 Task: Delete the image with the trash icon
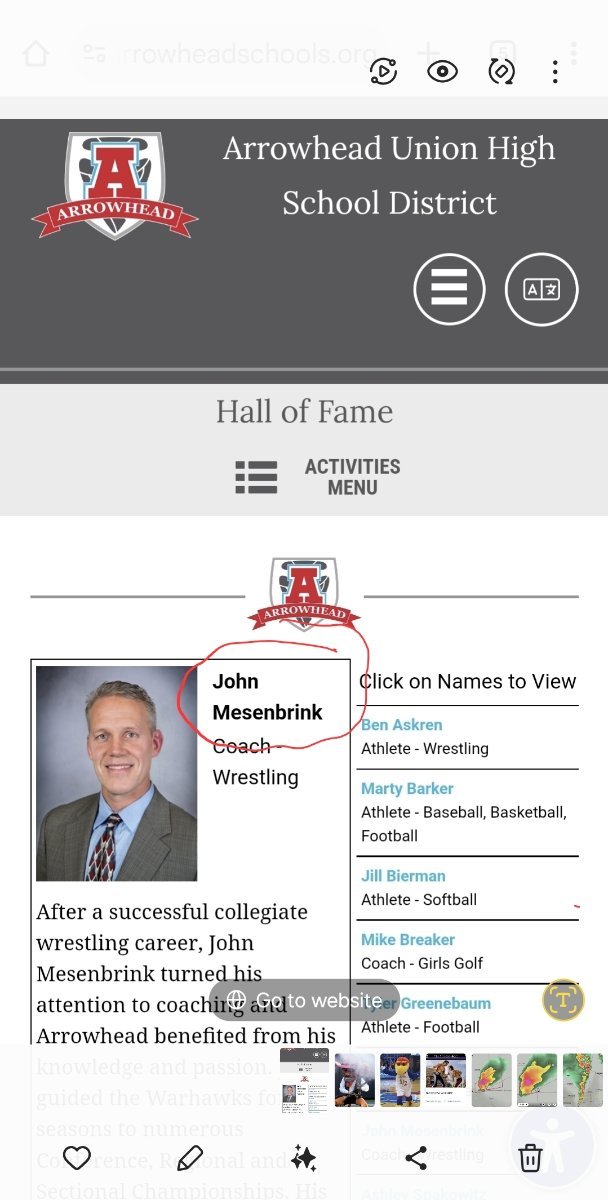tap(530, 1158)
